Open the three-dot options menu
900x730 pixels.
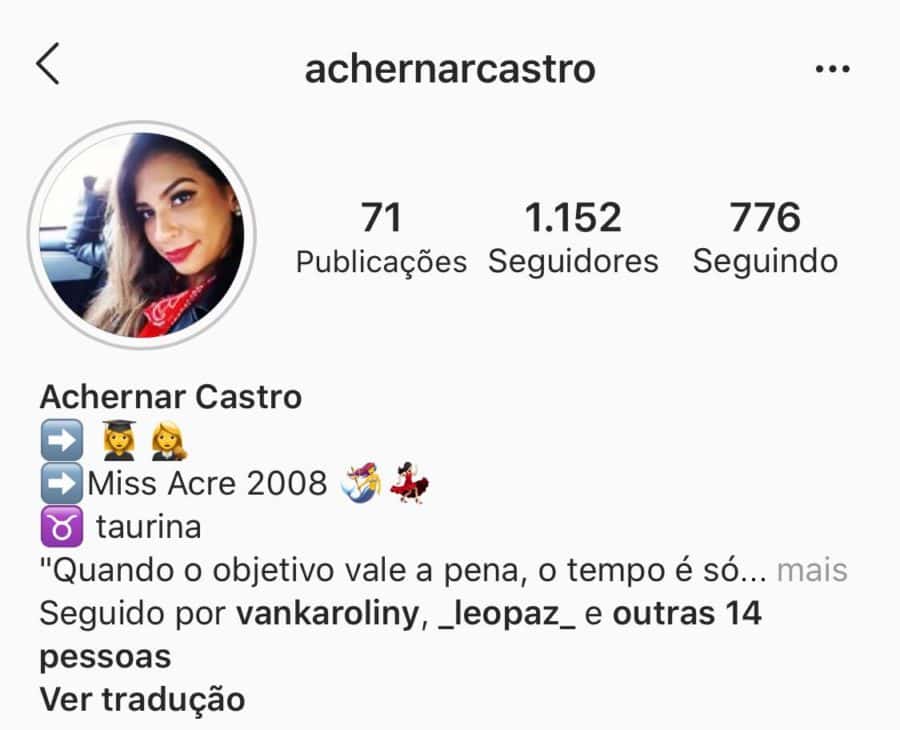(831, 69)
